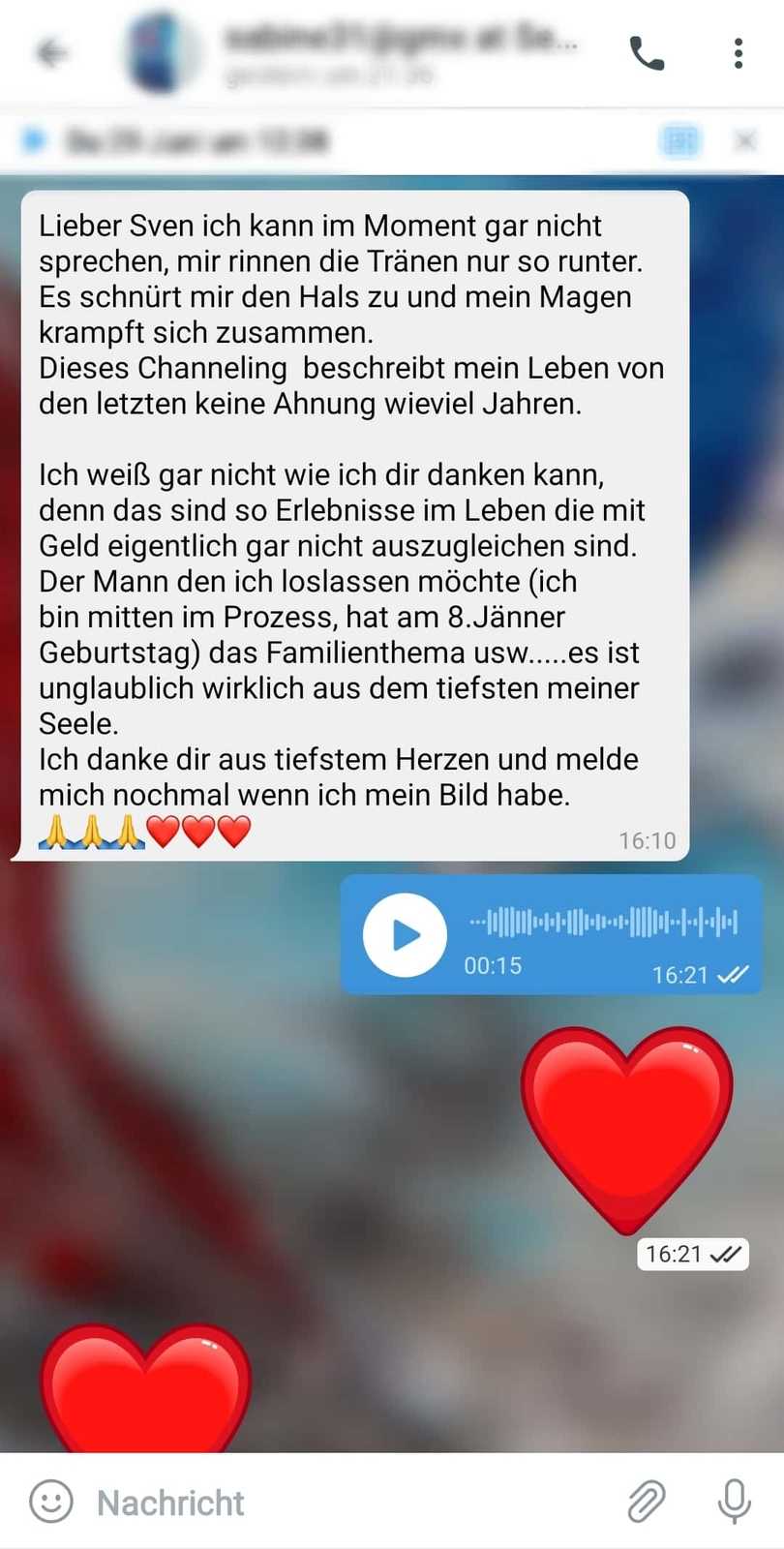Tap the play icon in pinned bar

[x=34, y=141]
